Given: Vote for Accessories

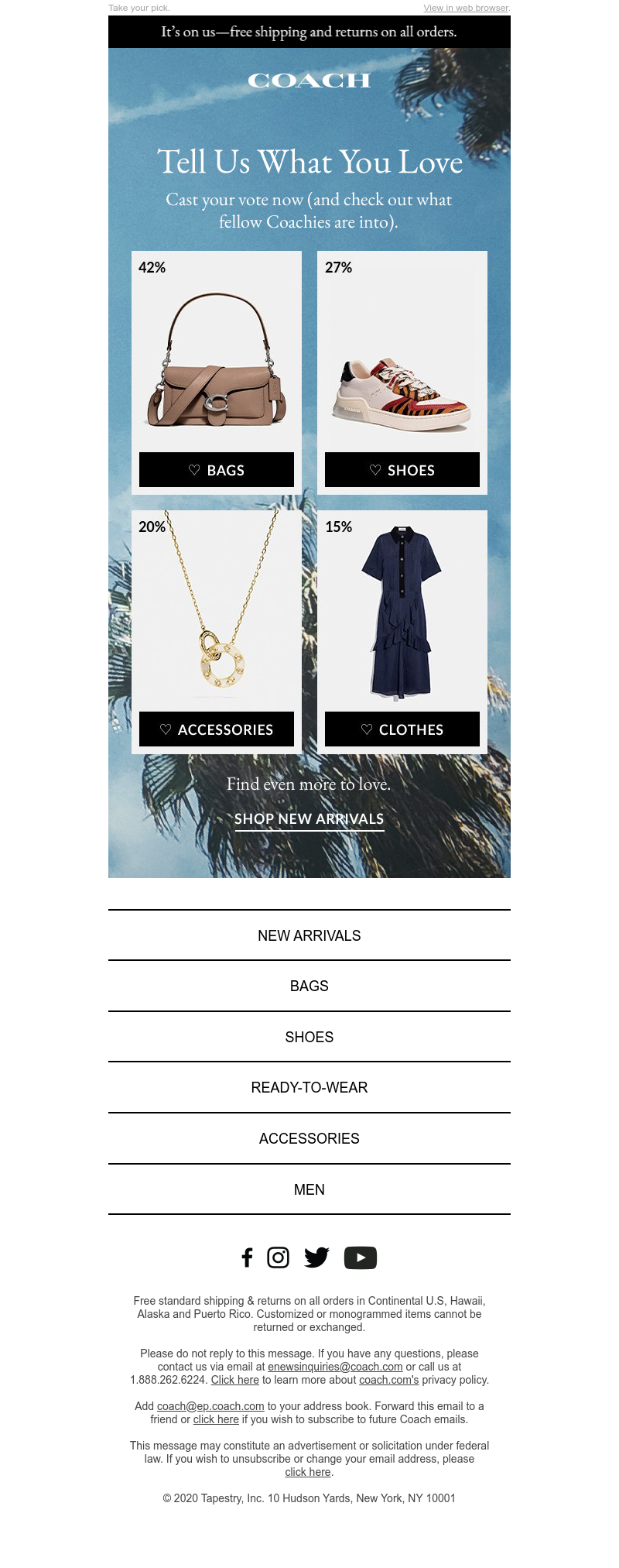Looking at the screenshot, I should point(217,729).
